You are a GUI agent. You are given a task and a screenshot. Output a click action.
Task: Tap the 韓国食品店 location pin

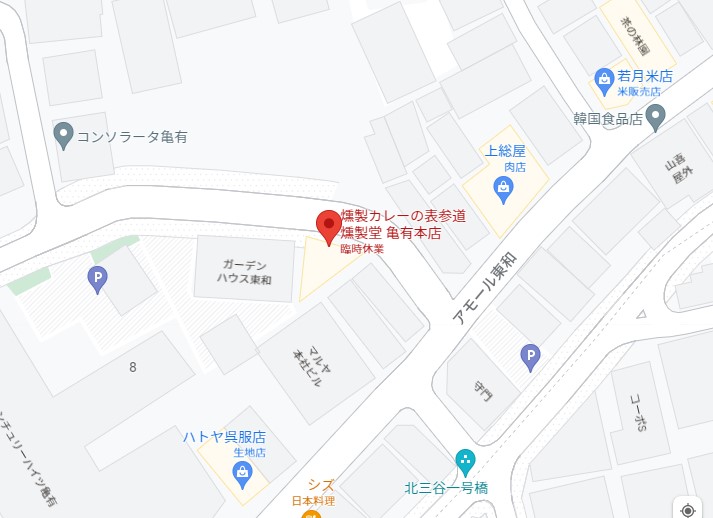coord(656,119)
